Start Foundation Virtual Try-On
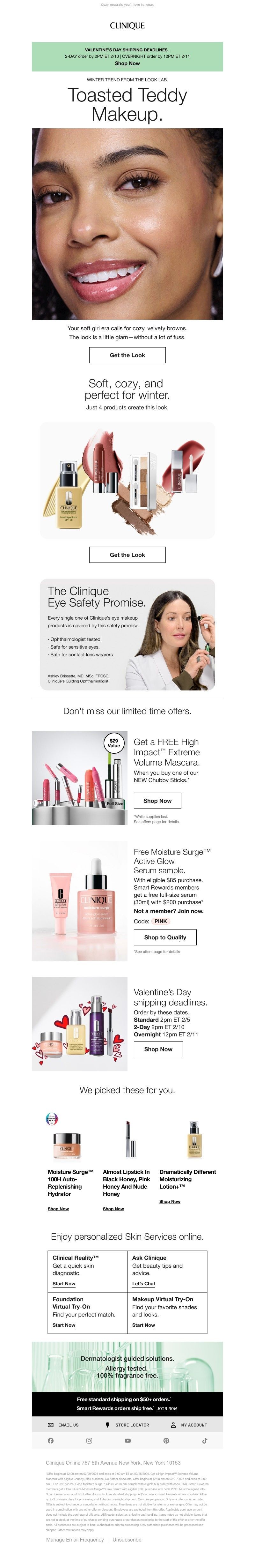This screenshot has height=1568, width=255. (63, 1325)
